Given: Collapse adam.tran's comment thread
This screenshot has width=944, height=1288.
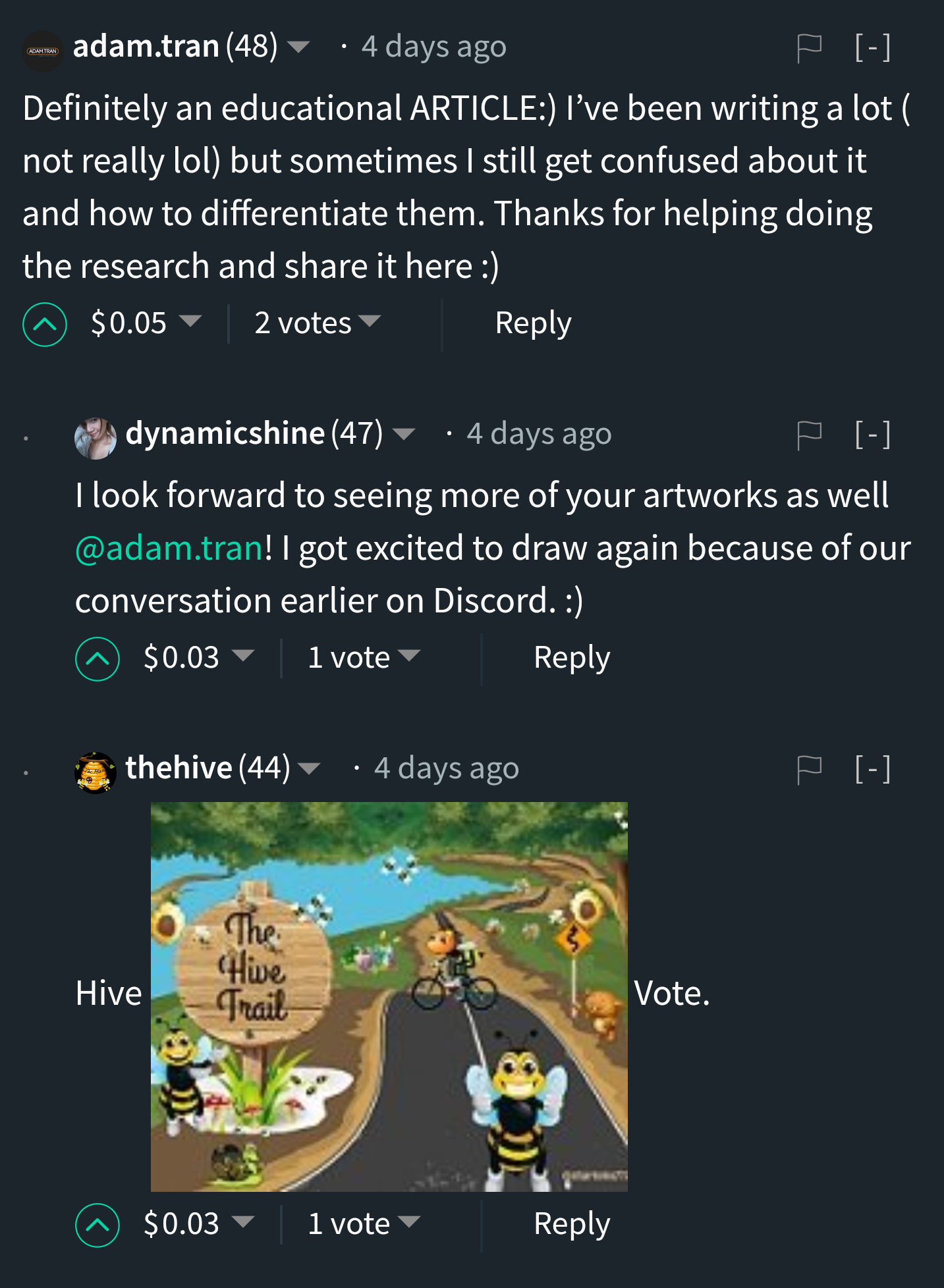Looking at the screenshot, I should [872, 47].
